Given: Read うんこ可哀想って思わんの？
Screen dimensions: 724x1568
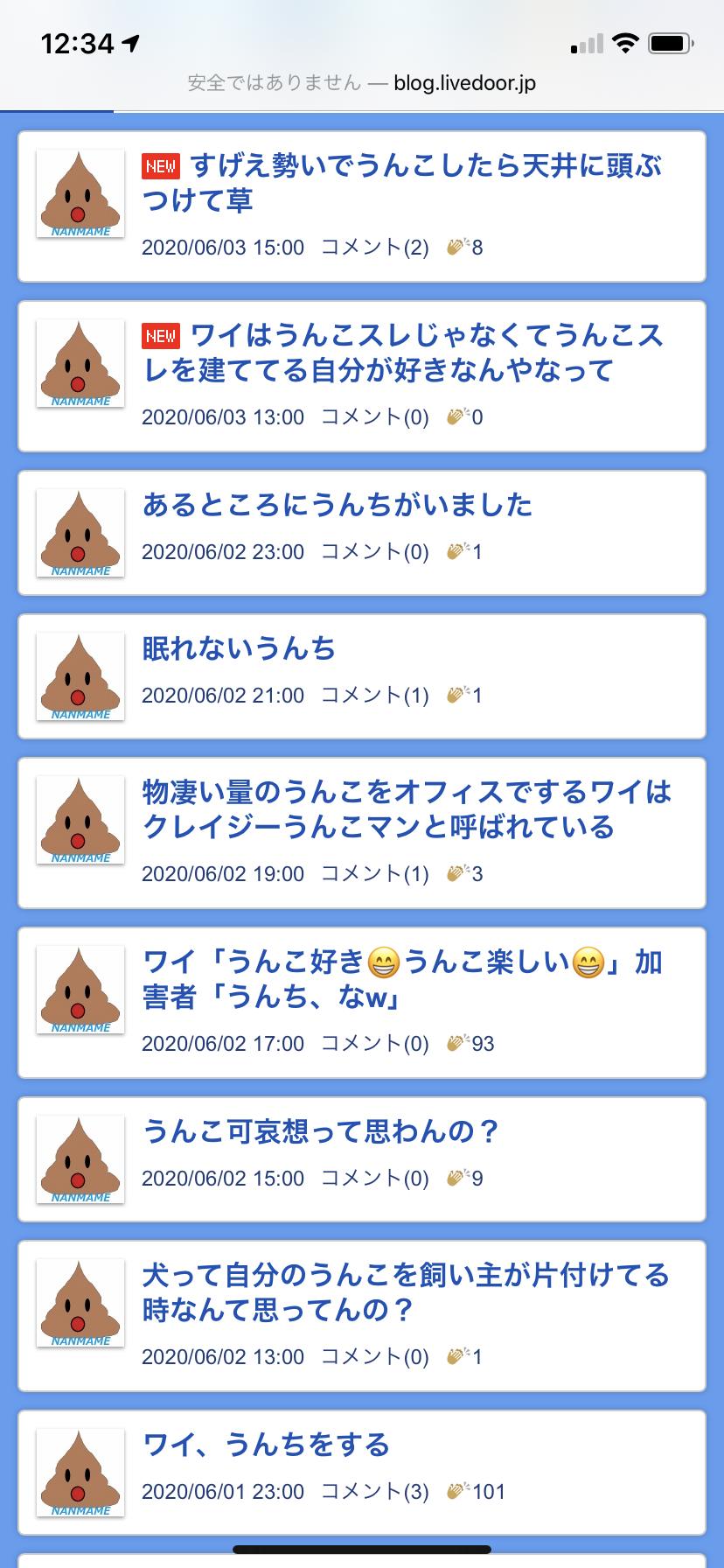Looking at the screenshot, I should click(x=320, y=1131).
